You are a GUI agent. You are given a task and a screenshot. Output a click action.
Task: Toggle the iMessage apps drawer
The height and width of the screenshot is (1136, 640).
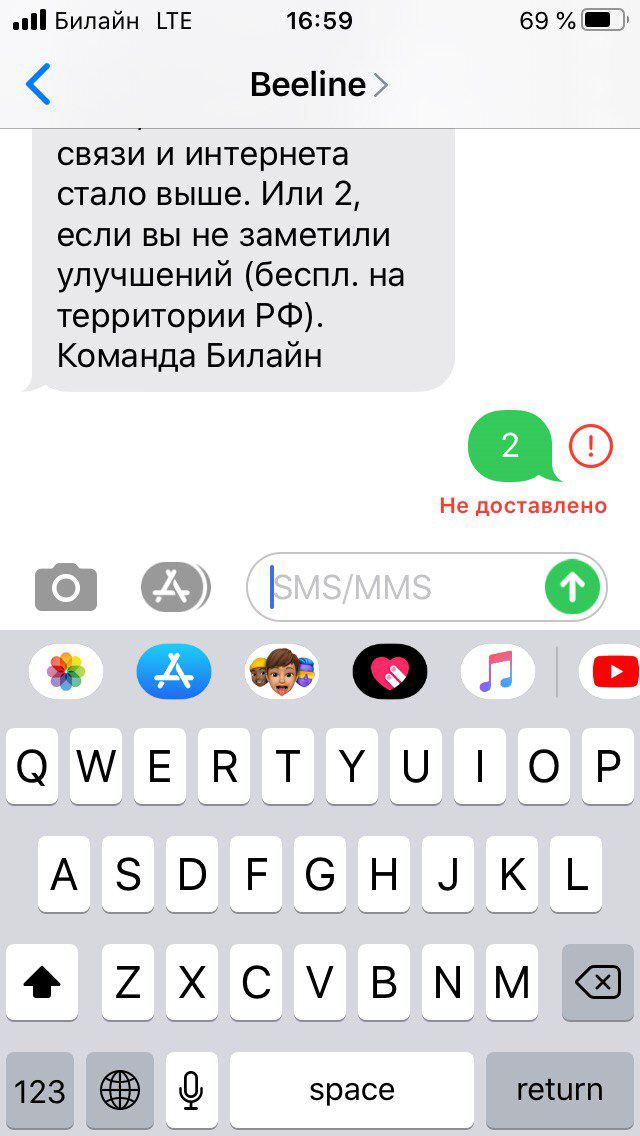pos(175,587)
